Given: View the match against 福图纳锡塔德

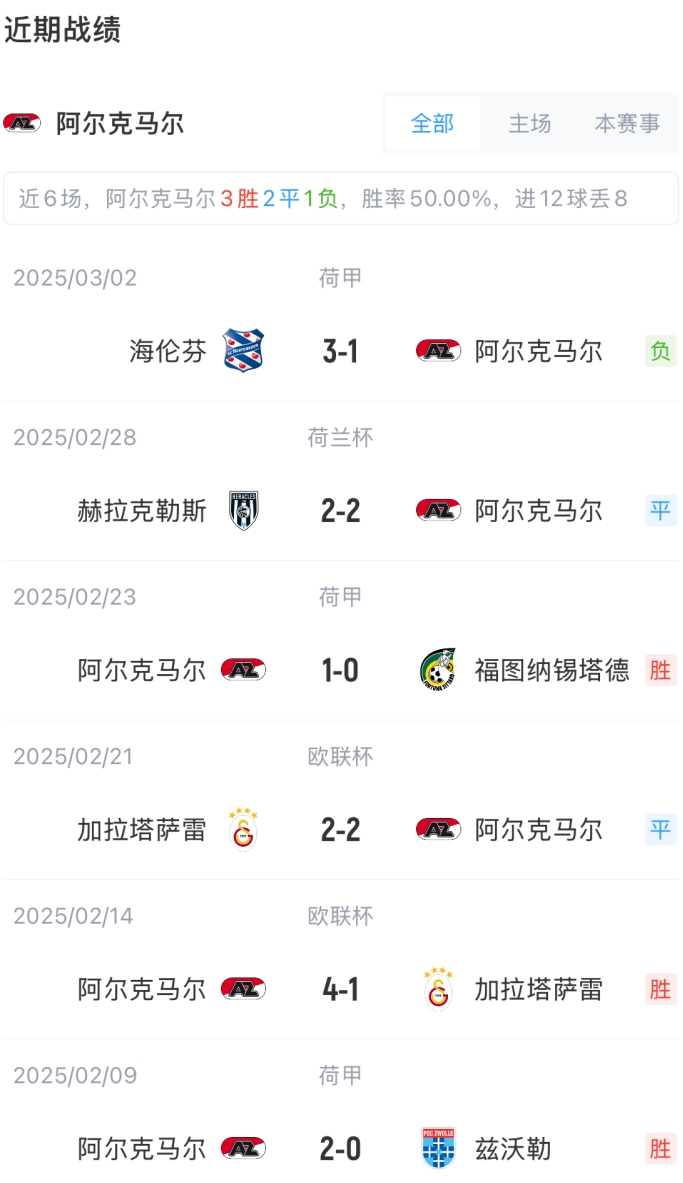Looking at the screenshot, I should pyautogui.click(x=340, y=670).
